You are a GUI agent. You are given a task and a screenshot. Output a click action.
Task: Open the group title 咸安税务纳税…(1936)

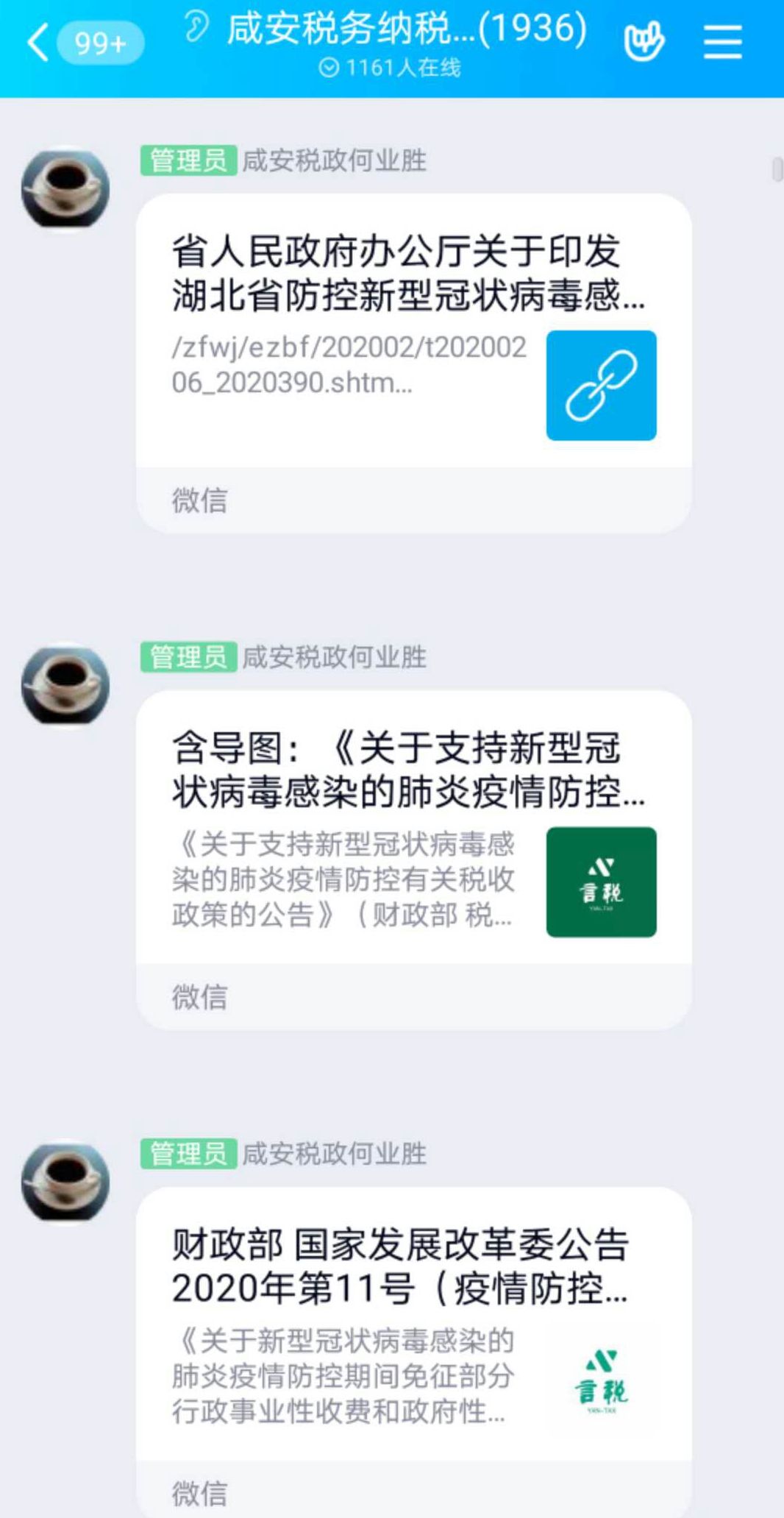pyautogui.click(x=406, y=29)
